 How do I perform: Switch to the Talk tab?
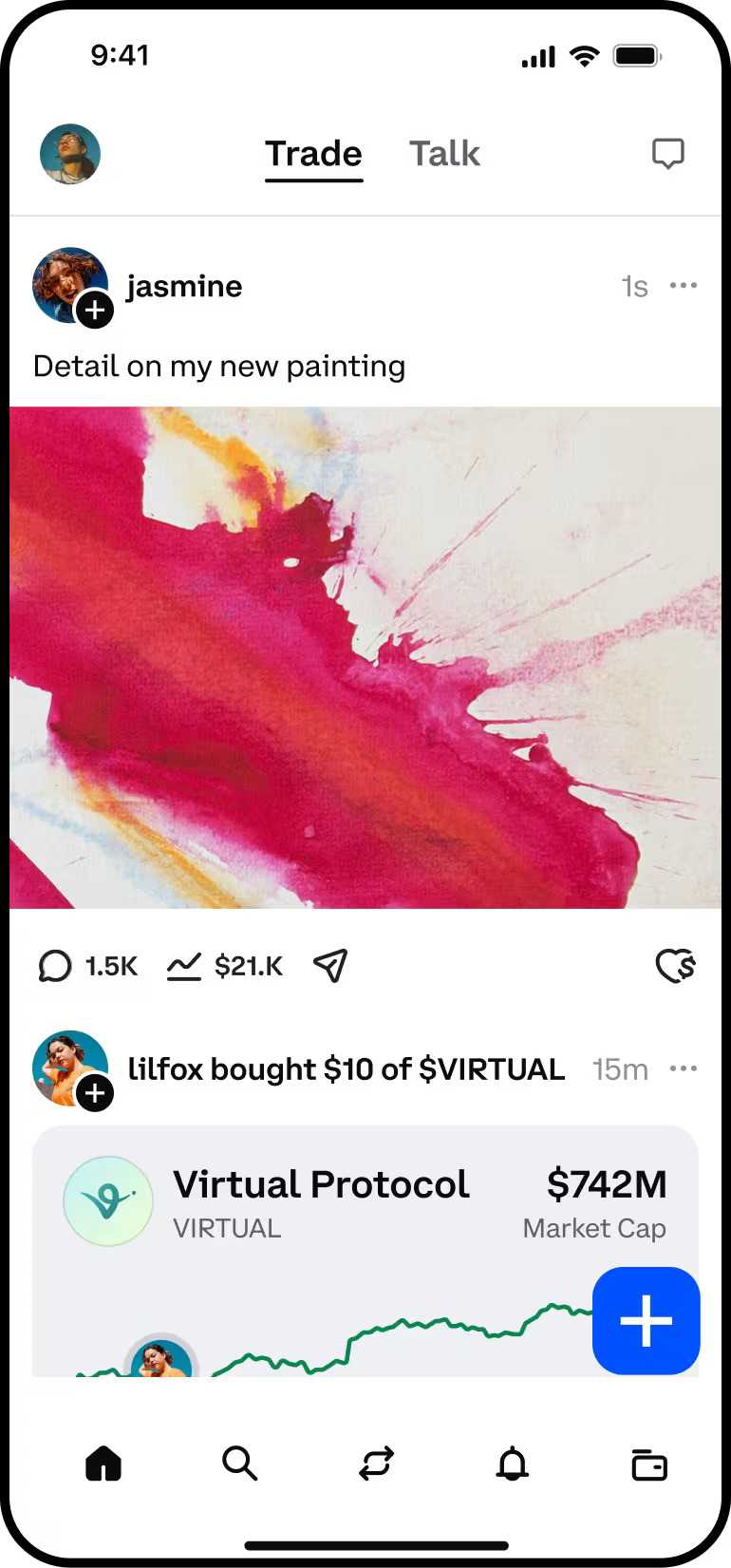[x=444, y=154]
